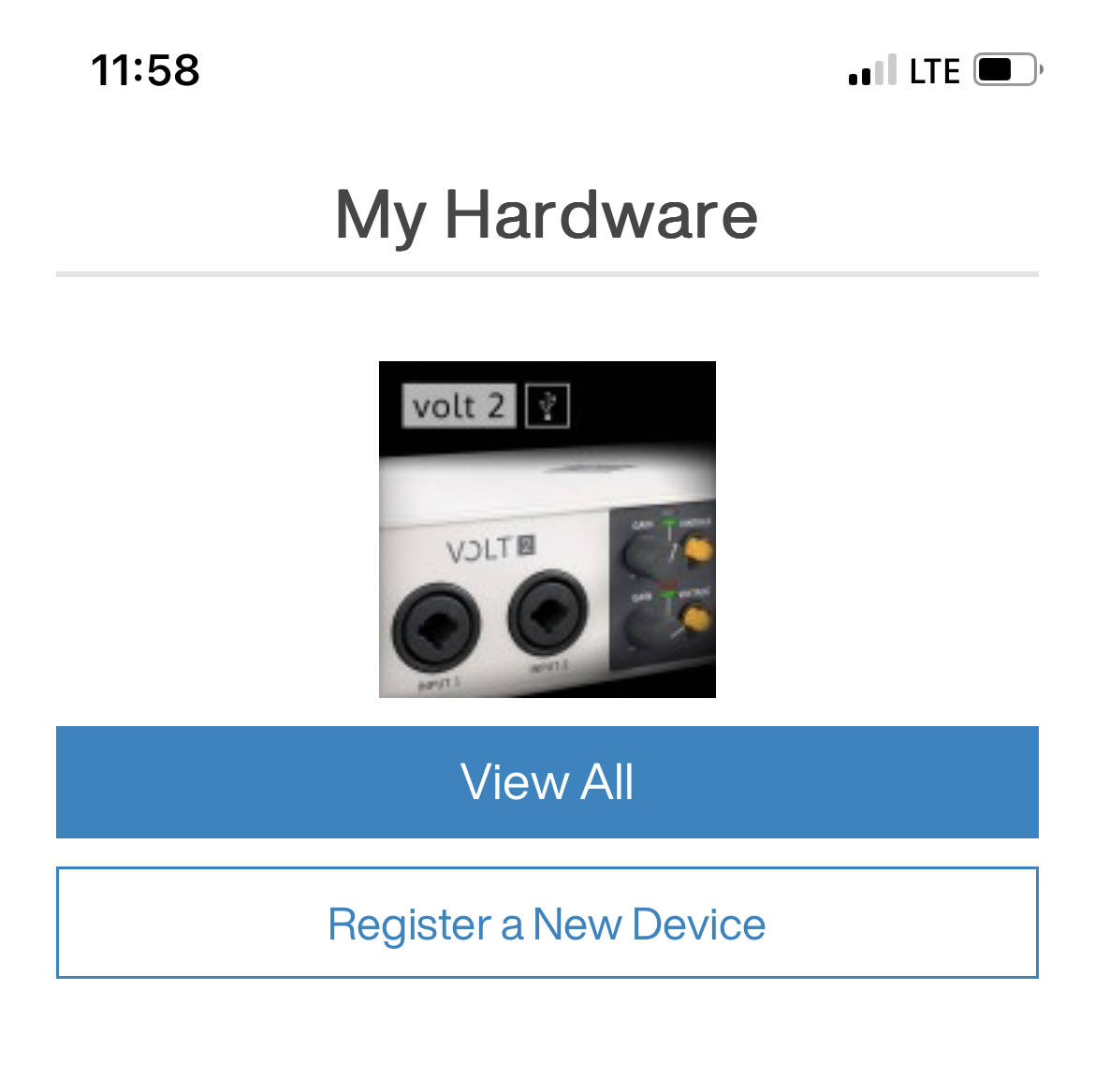
Task: Tap the View All button
Action: (x=547, y=781)
